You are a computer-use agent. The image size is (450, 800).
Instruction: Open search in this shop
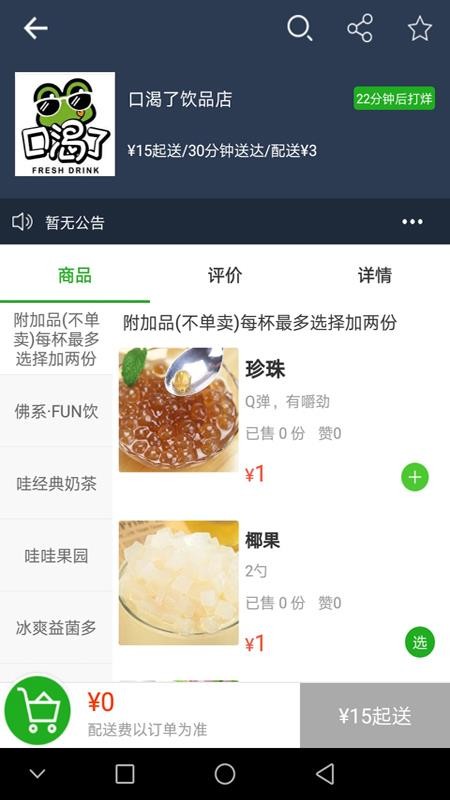(x=300, y=28)
